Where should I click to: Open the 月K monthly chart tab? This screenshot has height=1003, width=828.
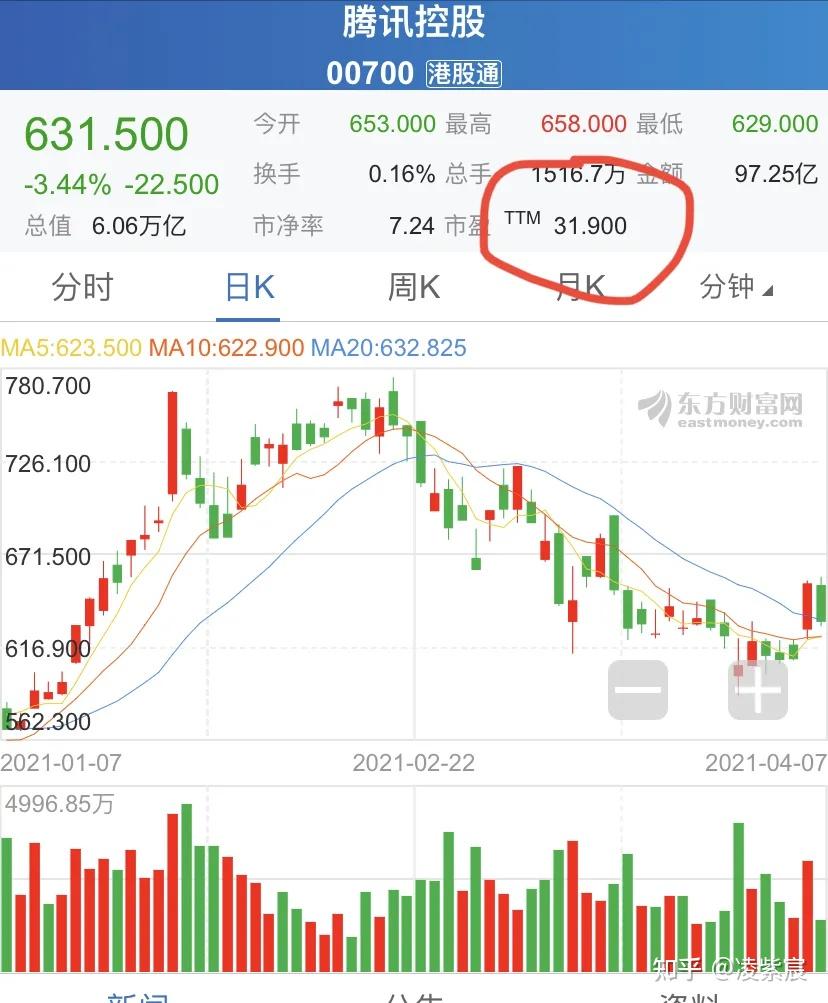point(580,288)
